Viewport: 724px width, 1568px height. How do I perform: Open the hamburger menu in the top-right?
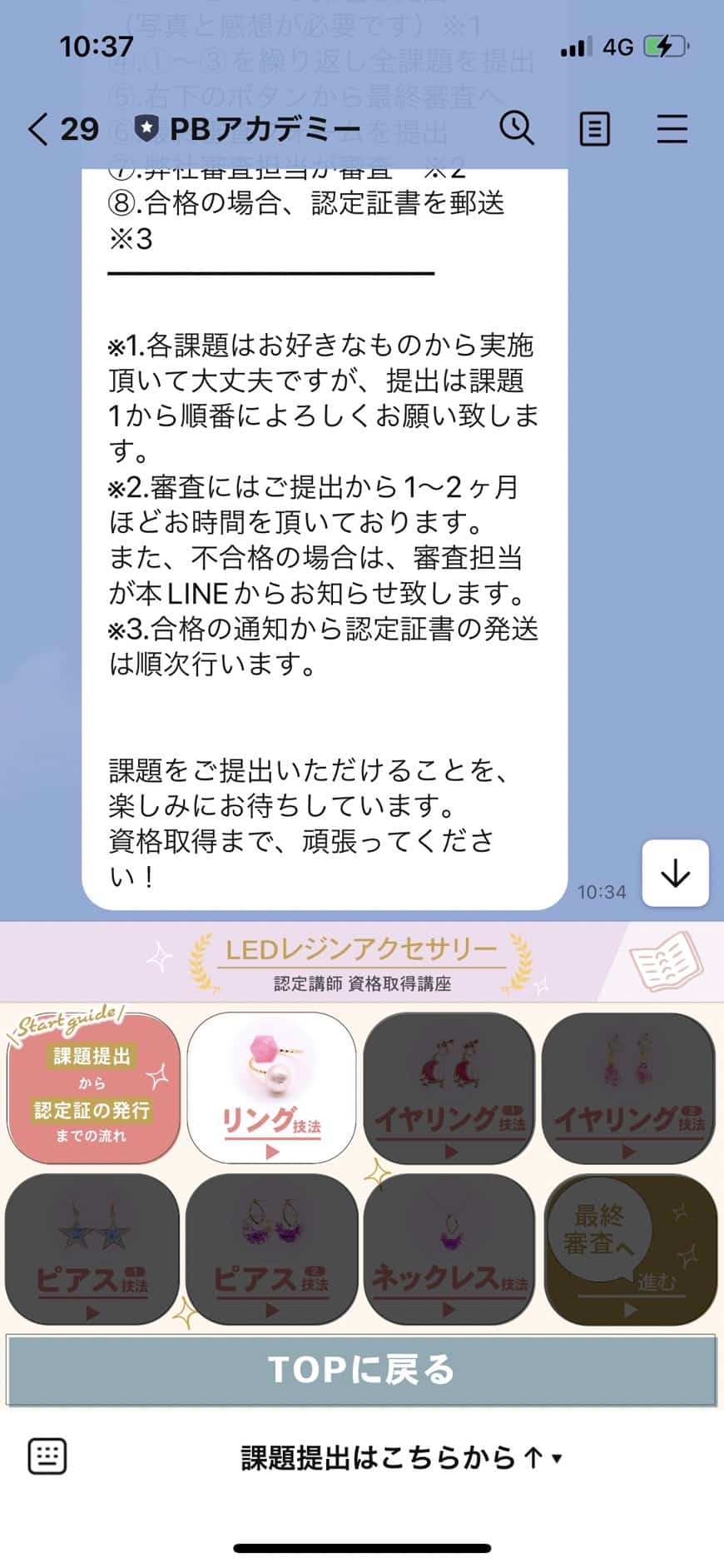(672, 129)
